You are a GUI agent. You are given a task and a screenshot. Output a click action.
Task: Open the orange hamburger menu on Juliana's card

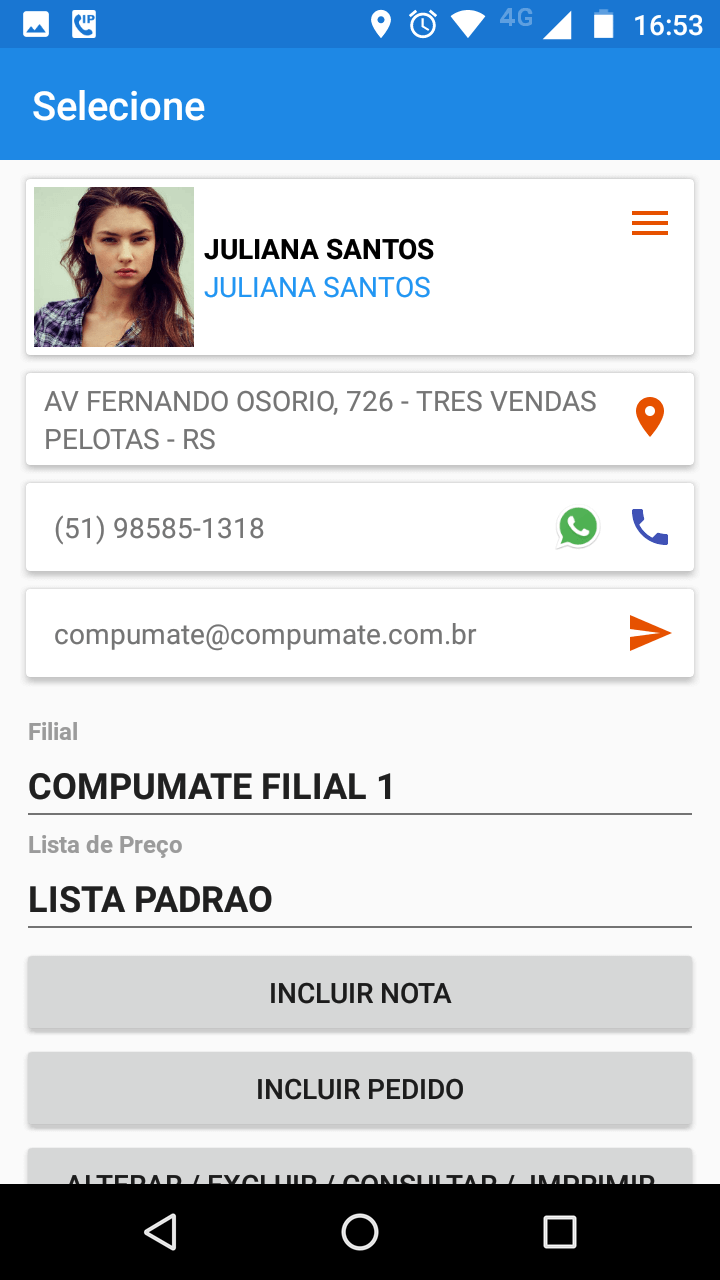pyautogui.click(x=649, y=223)
